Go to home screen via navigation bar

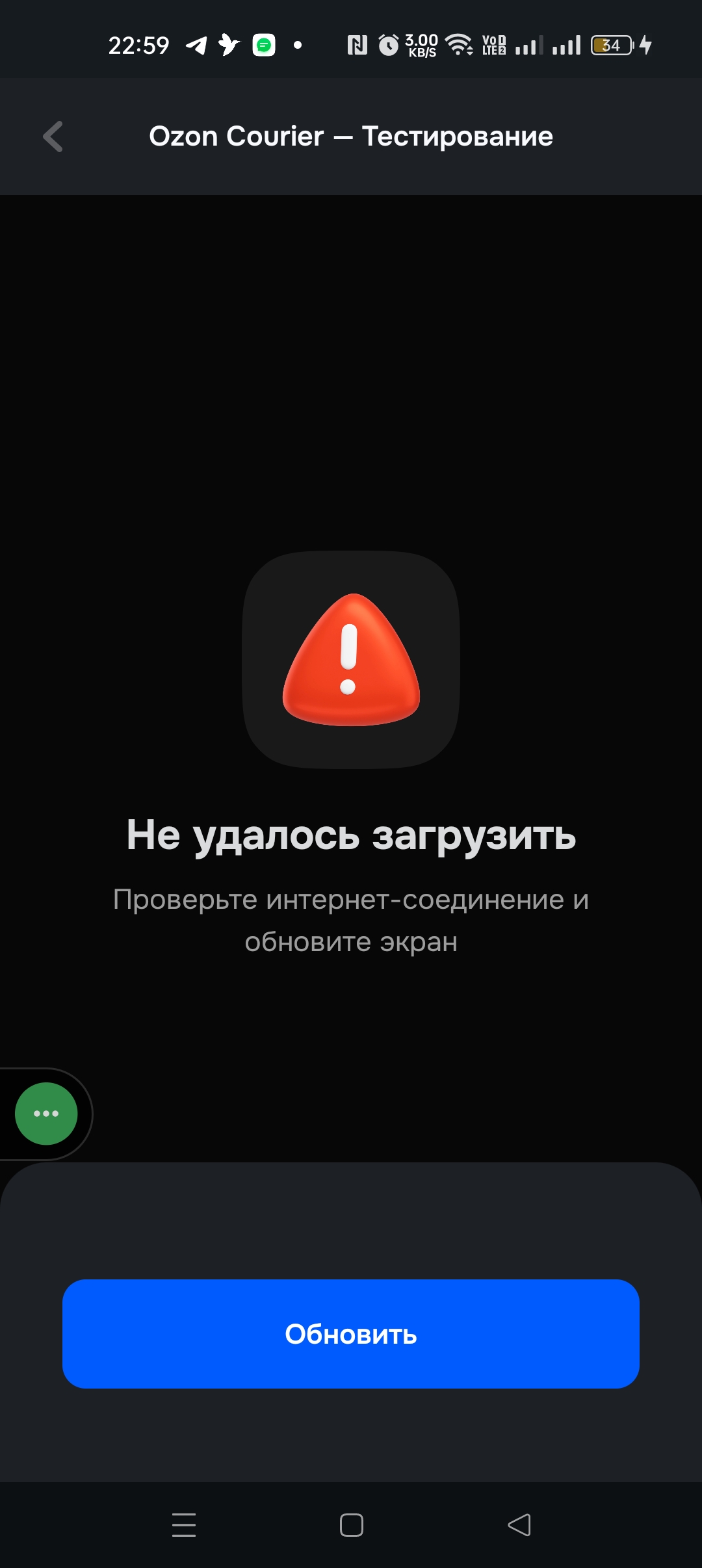coord(351,1524)
